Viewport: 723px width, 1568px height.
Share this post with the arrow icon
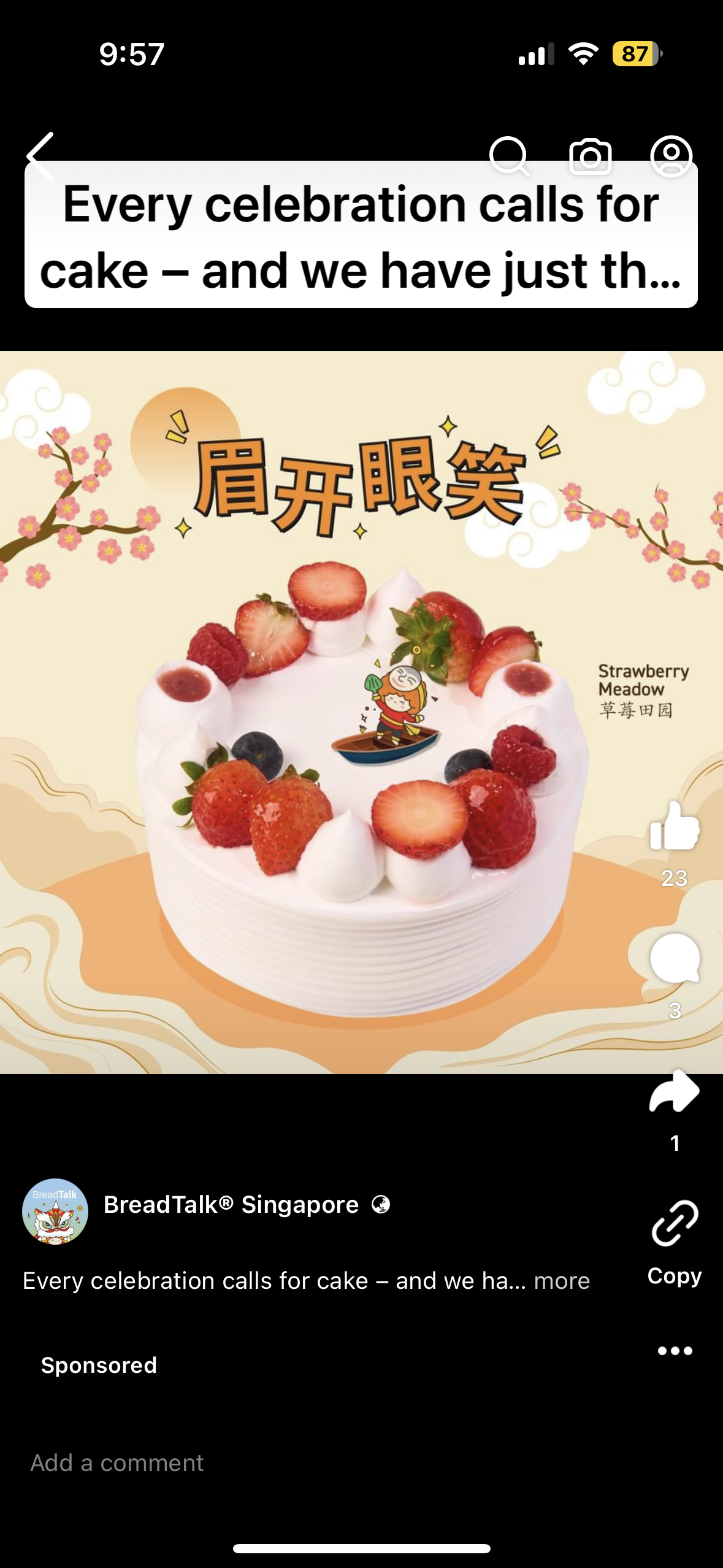click(674, 1092)
